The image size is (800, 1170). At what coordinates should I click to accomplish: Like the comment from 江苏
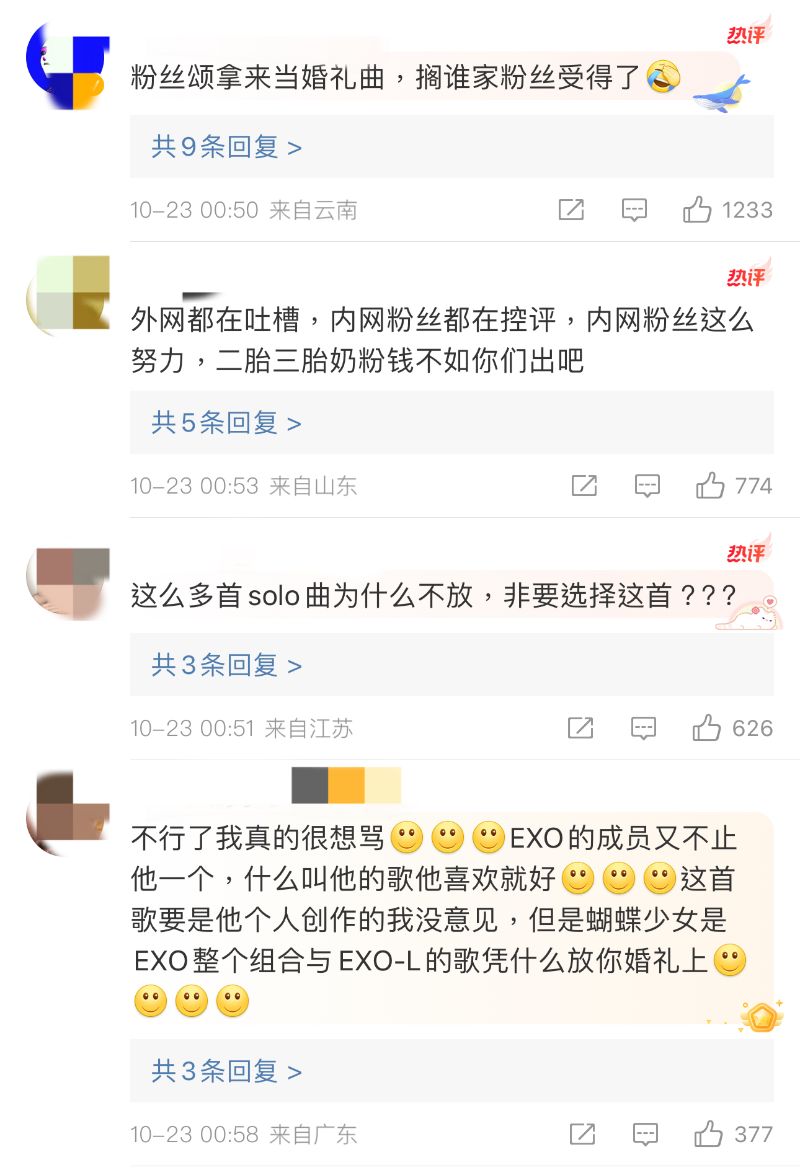point(707,728)
